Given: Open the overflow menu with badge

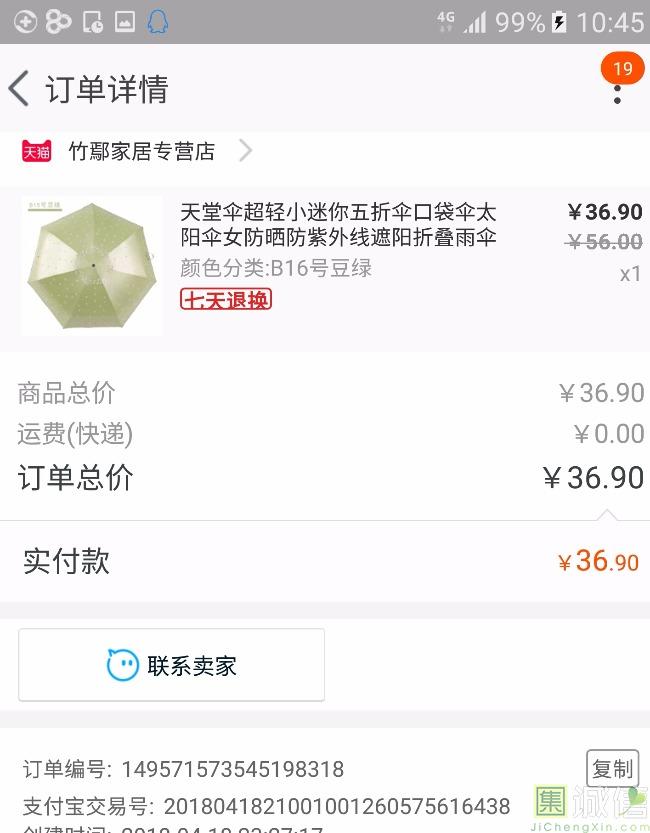Looking at the screenshot, I should (617, 92).
